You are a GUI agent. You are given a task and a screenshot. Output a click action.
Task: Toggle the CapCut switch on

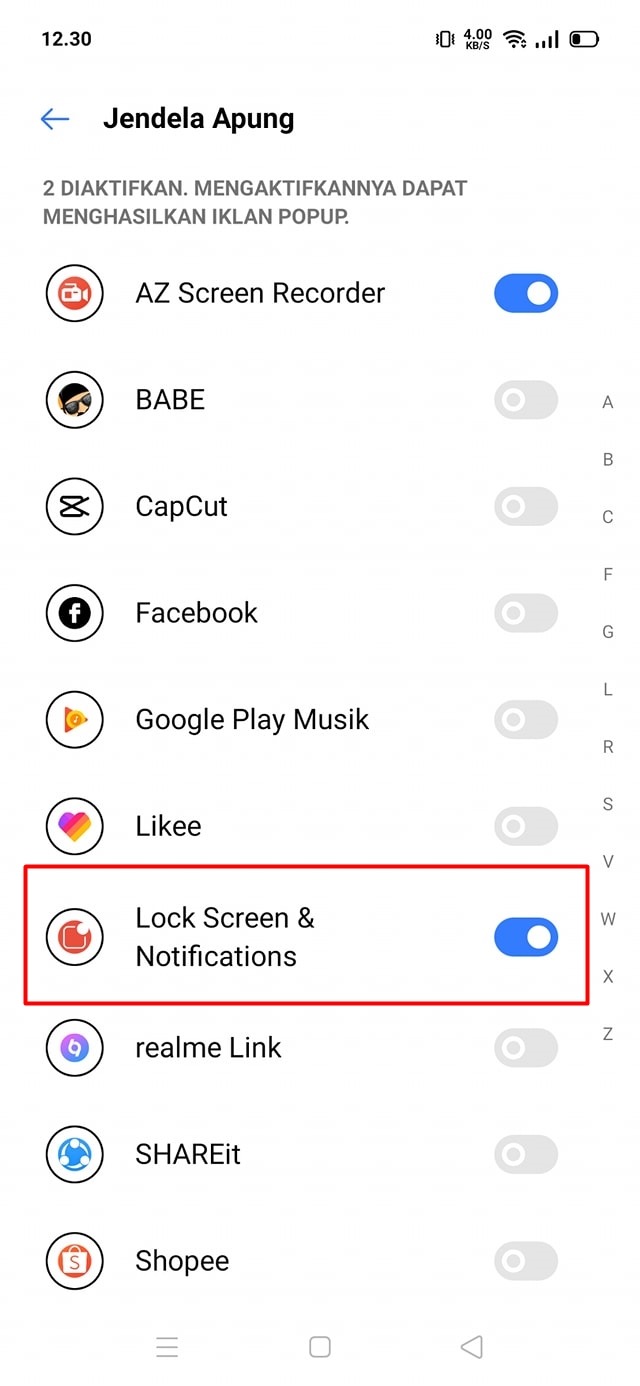(526, 507)
